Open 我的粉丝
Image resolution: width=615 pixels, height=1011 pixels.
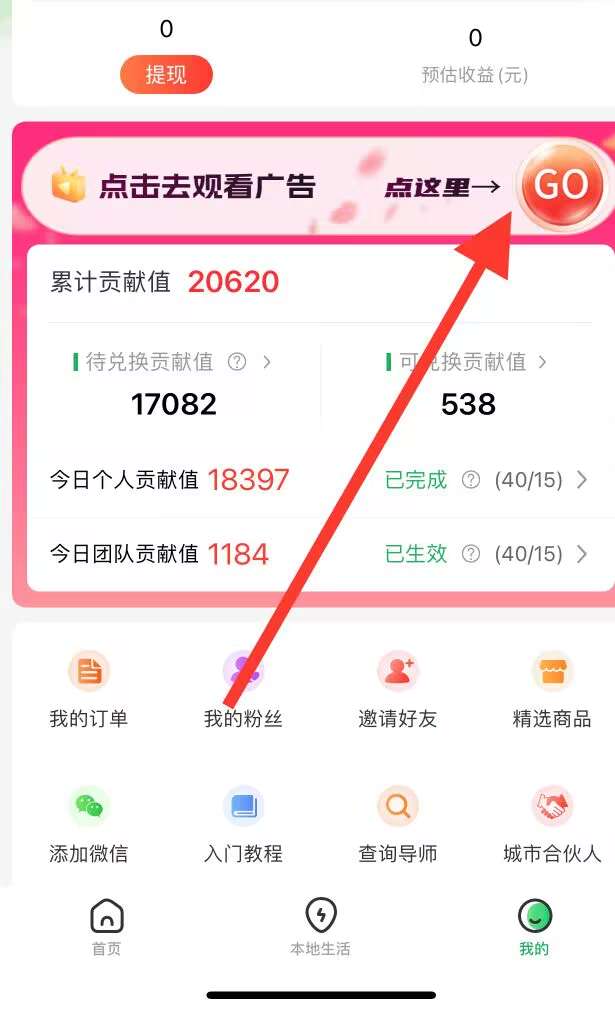click(243, 688)
